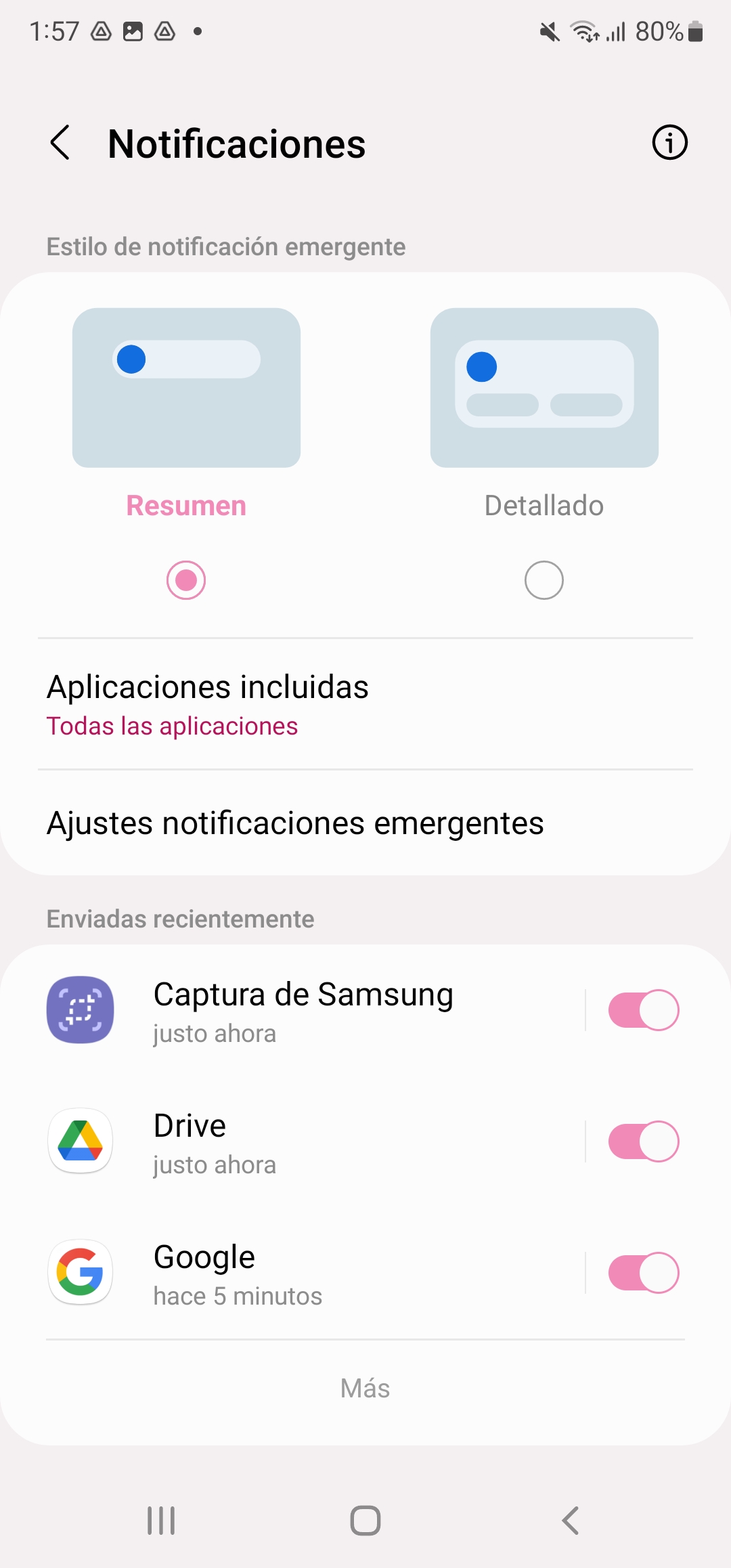Open the info icon in header
Screen dimensions: 731x1568
[x=669, y=143]
